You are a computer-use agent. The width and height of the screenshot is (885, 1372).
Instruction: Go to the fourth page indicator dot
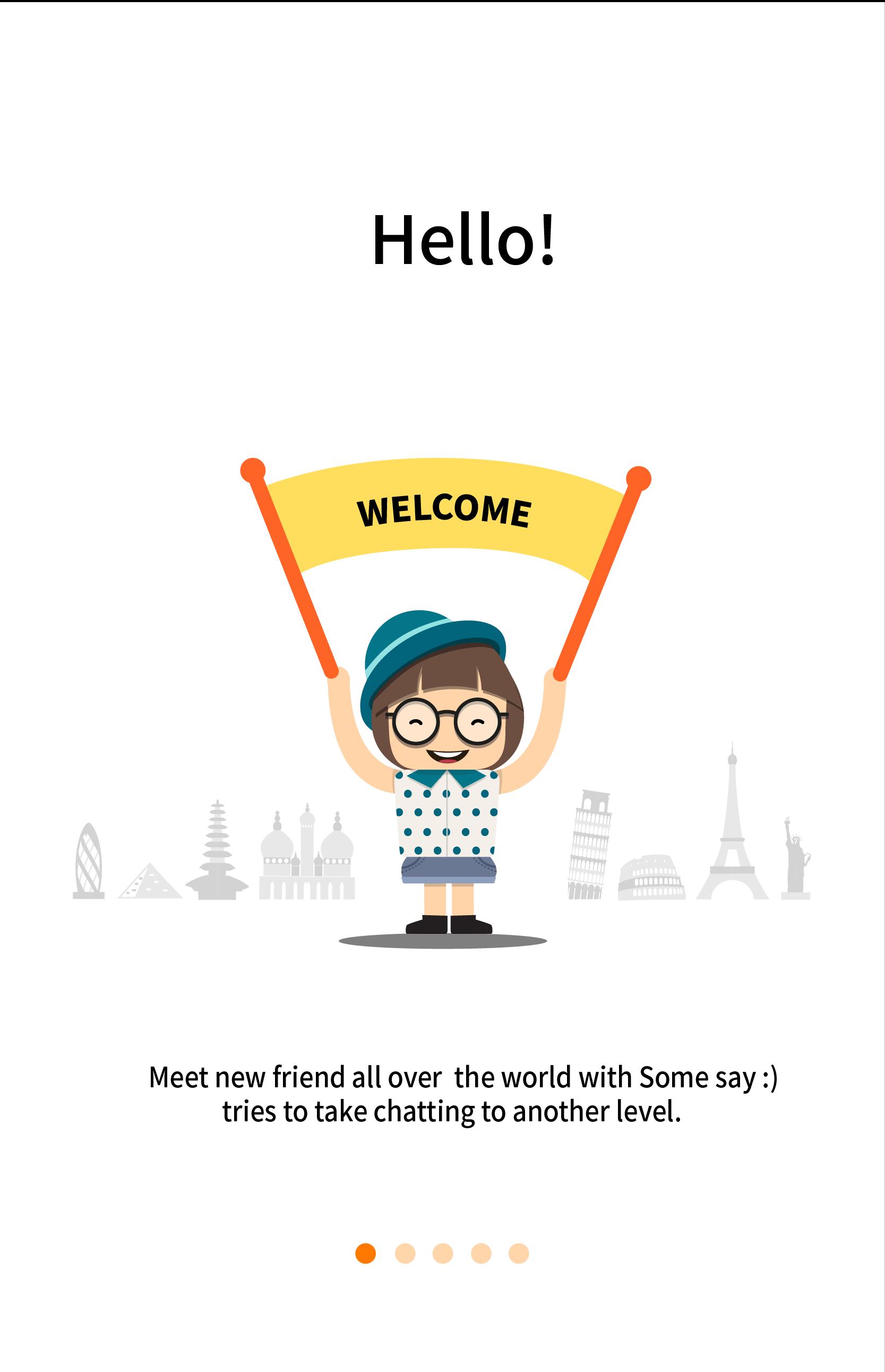point(481,1253)
